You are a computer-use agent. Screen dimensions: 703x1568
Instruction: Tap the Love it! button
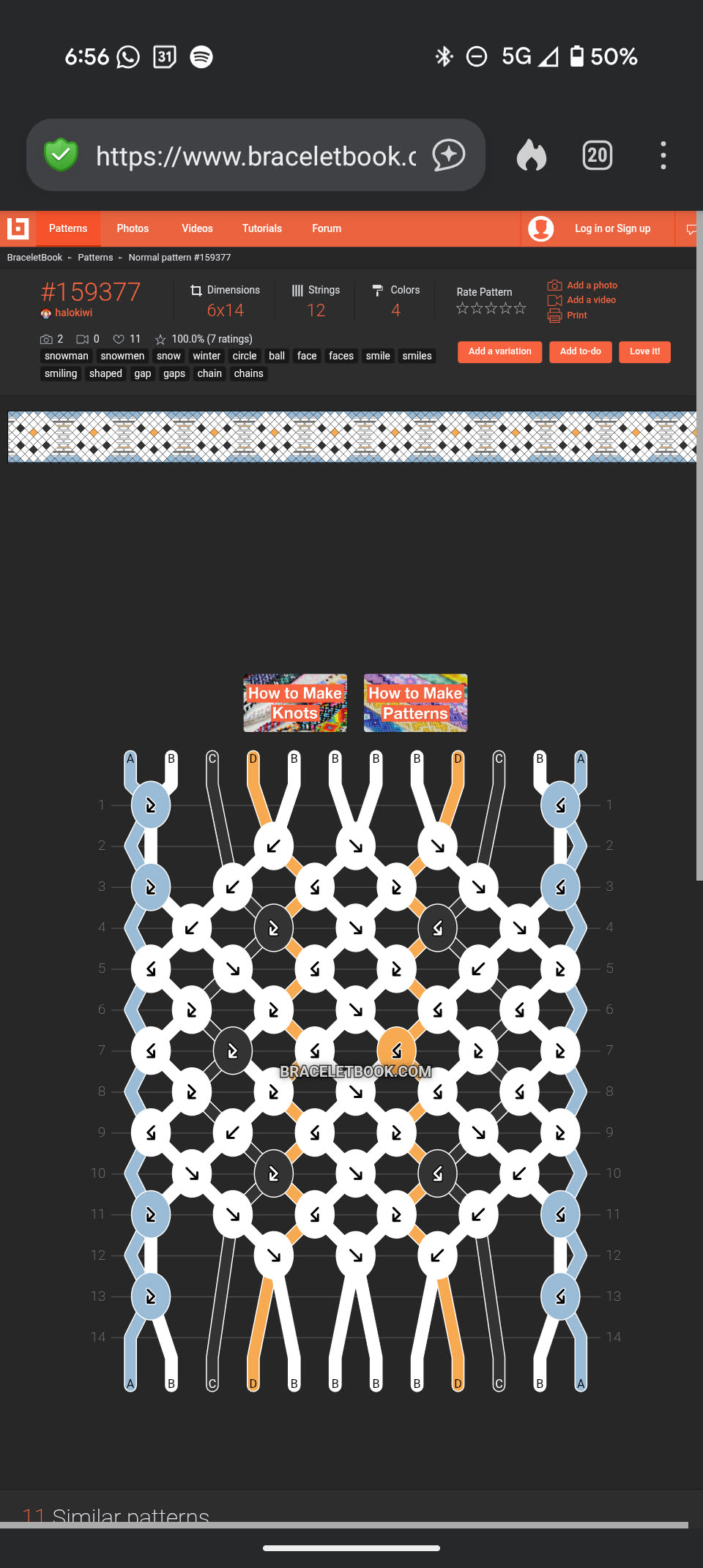tap(644, 351)
